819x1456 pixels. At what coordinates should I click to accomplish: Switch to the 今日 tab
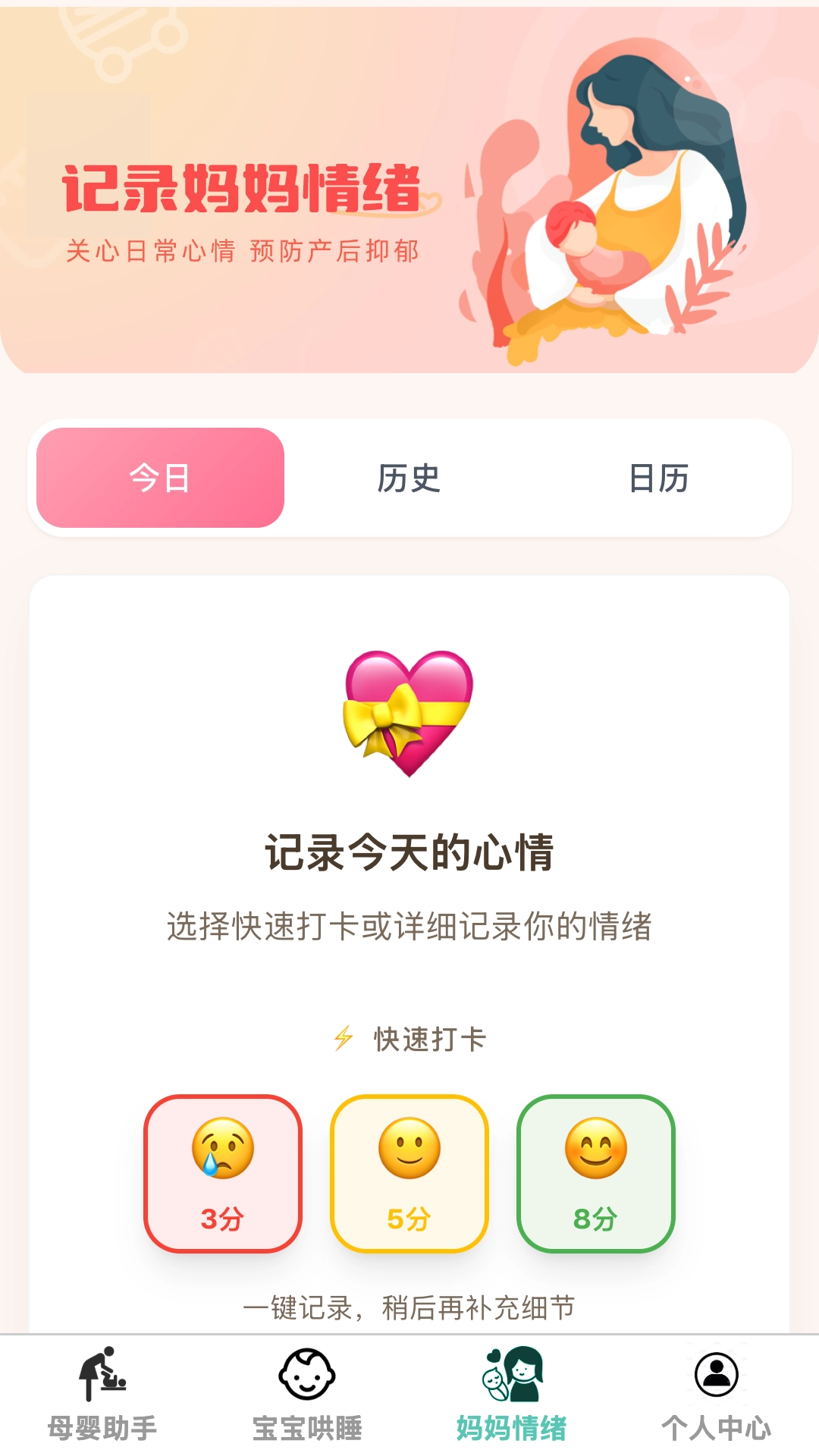[160, 478]
